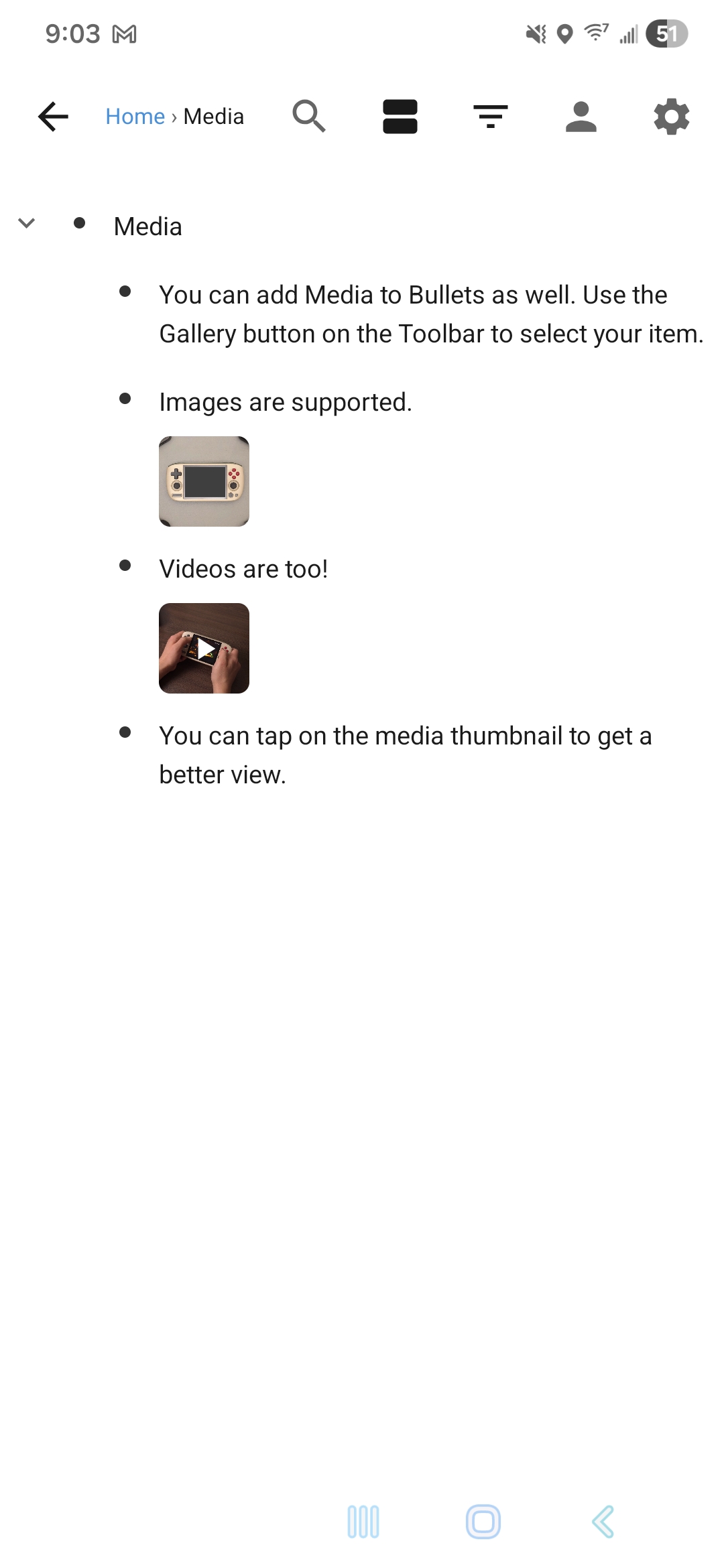
Task: Open the account profile icon
Action: tap(581, 117)
